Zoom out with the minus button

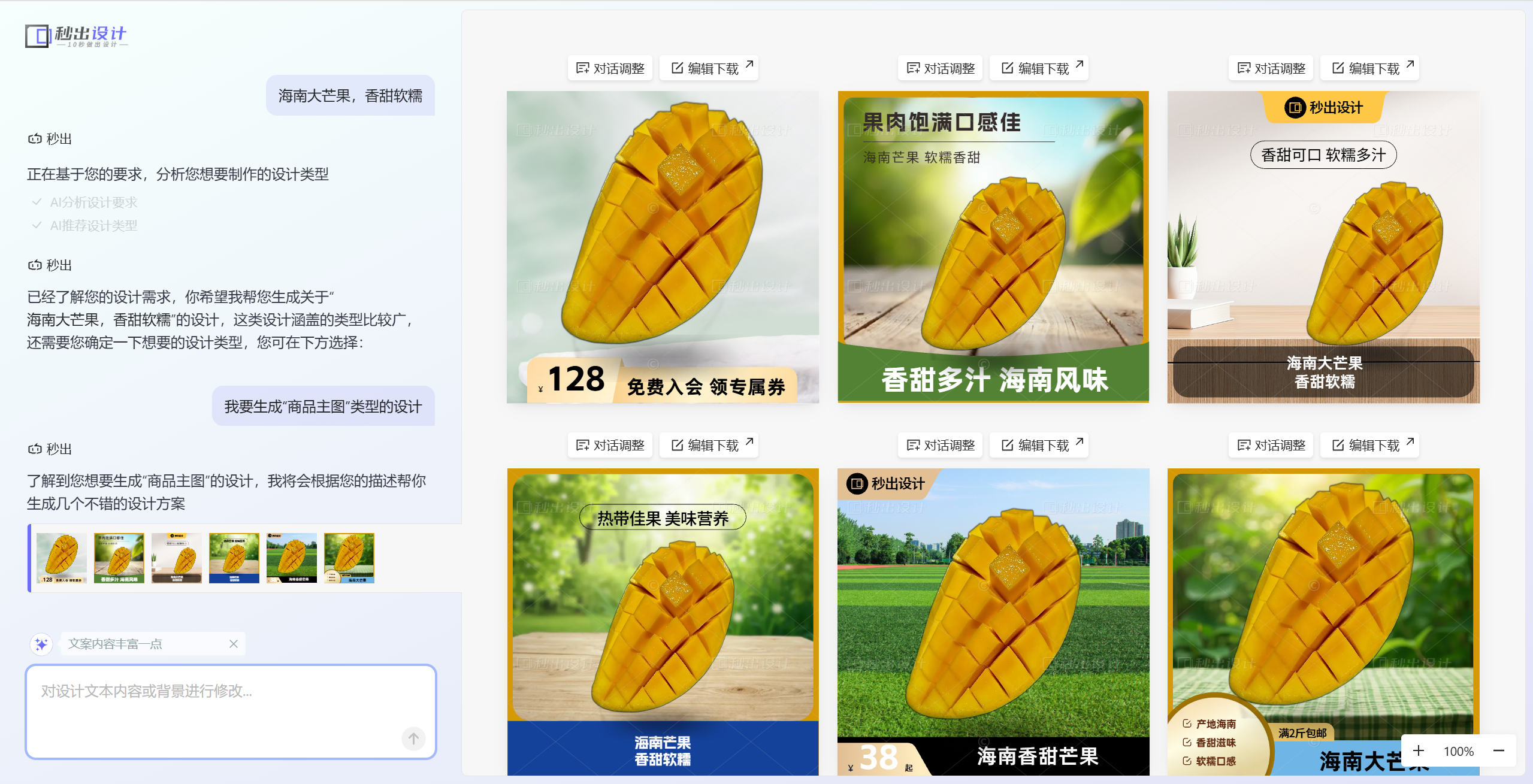pyautogui.click(x=1499, y=751)
